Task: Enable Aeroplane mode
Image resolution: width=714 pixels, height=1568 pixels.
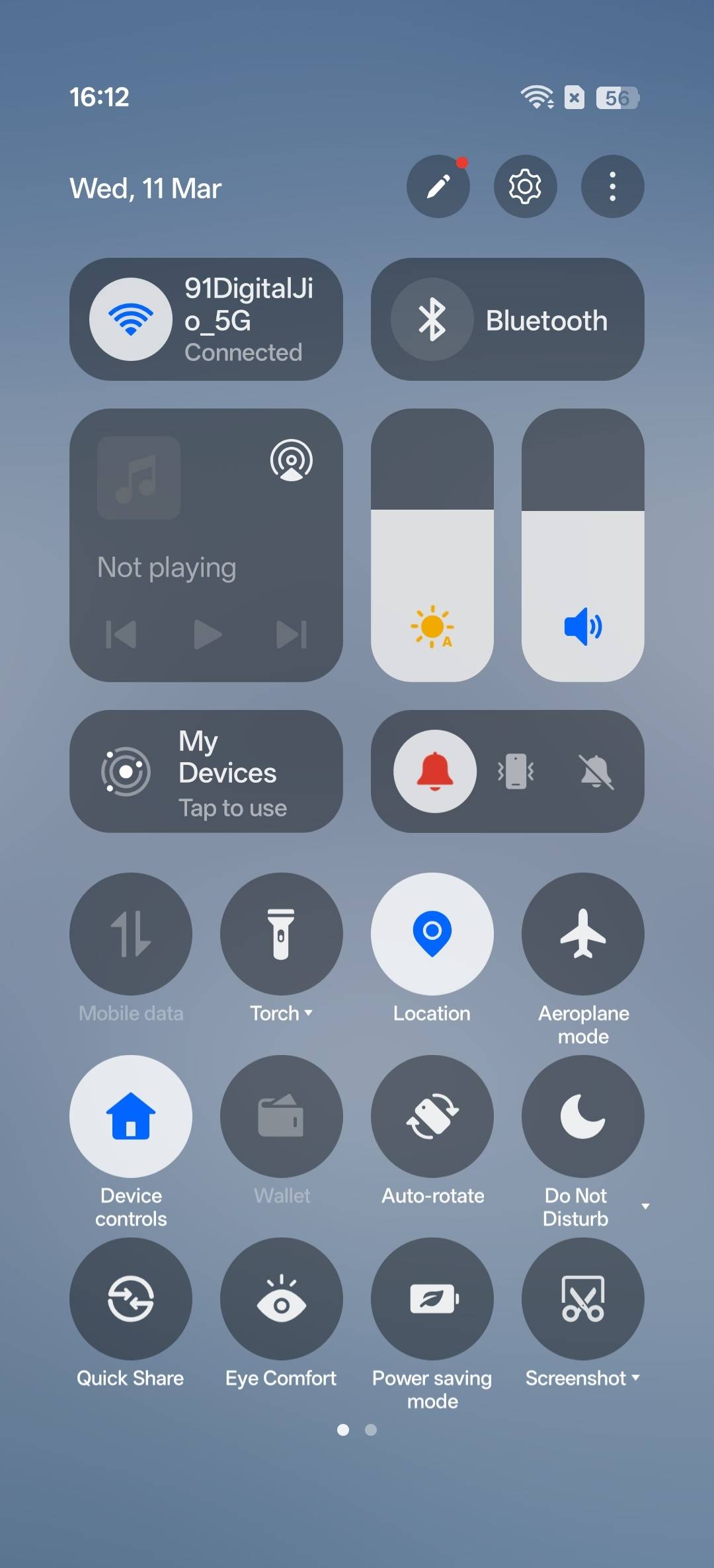Action: point(583,934)
